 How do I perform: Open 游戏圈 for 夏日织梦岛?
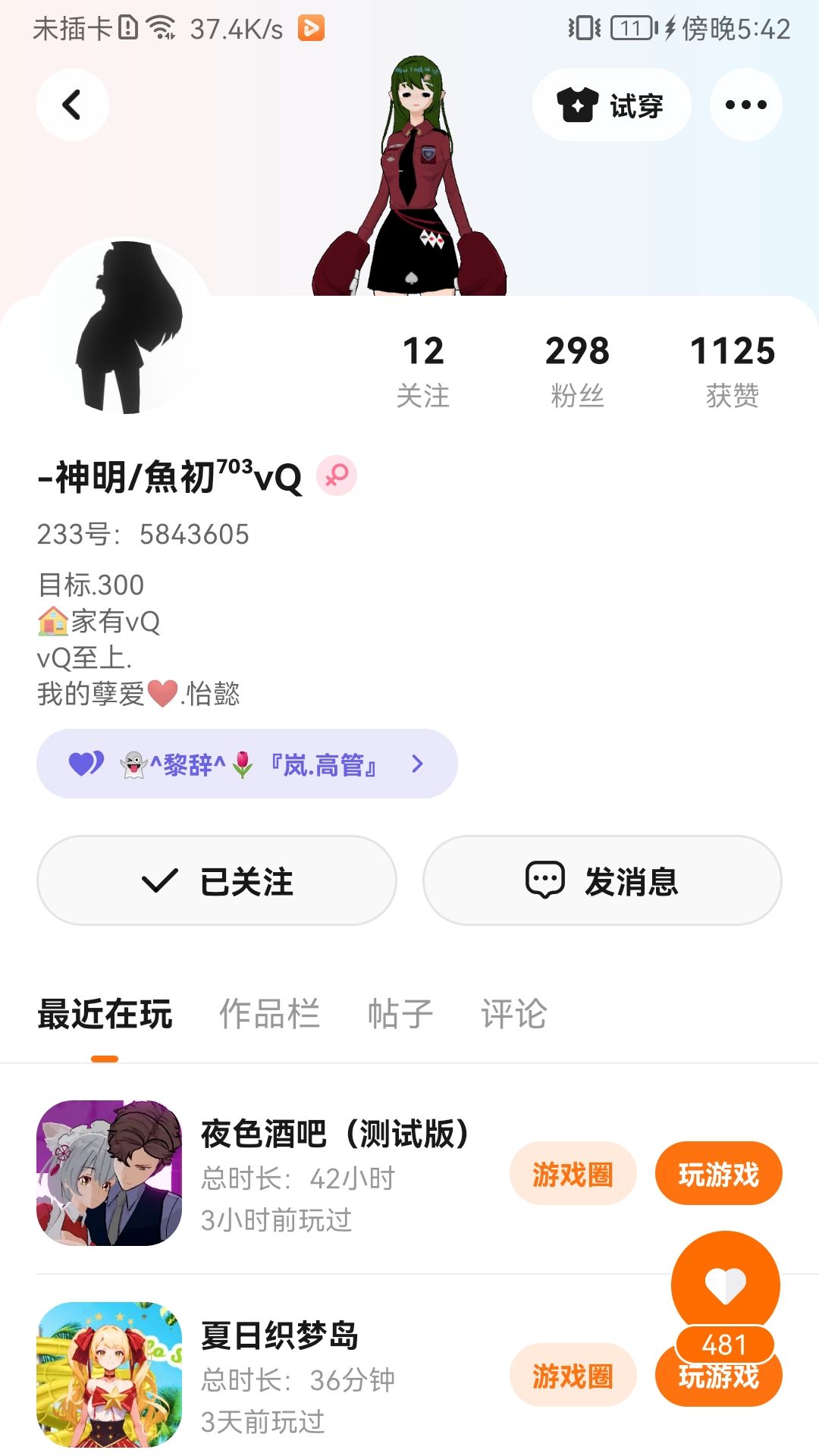click(x=573, y=1376)
